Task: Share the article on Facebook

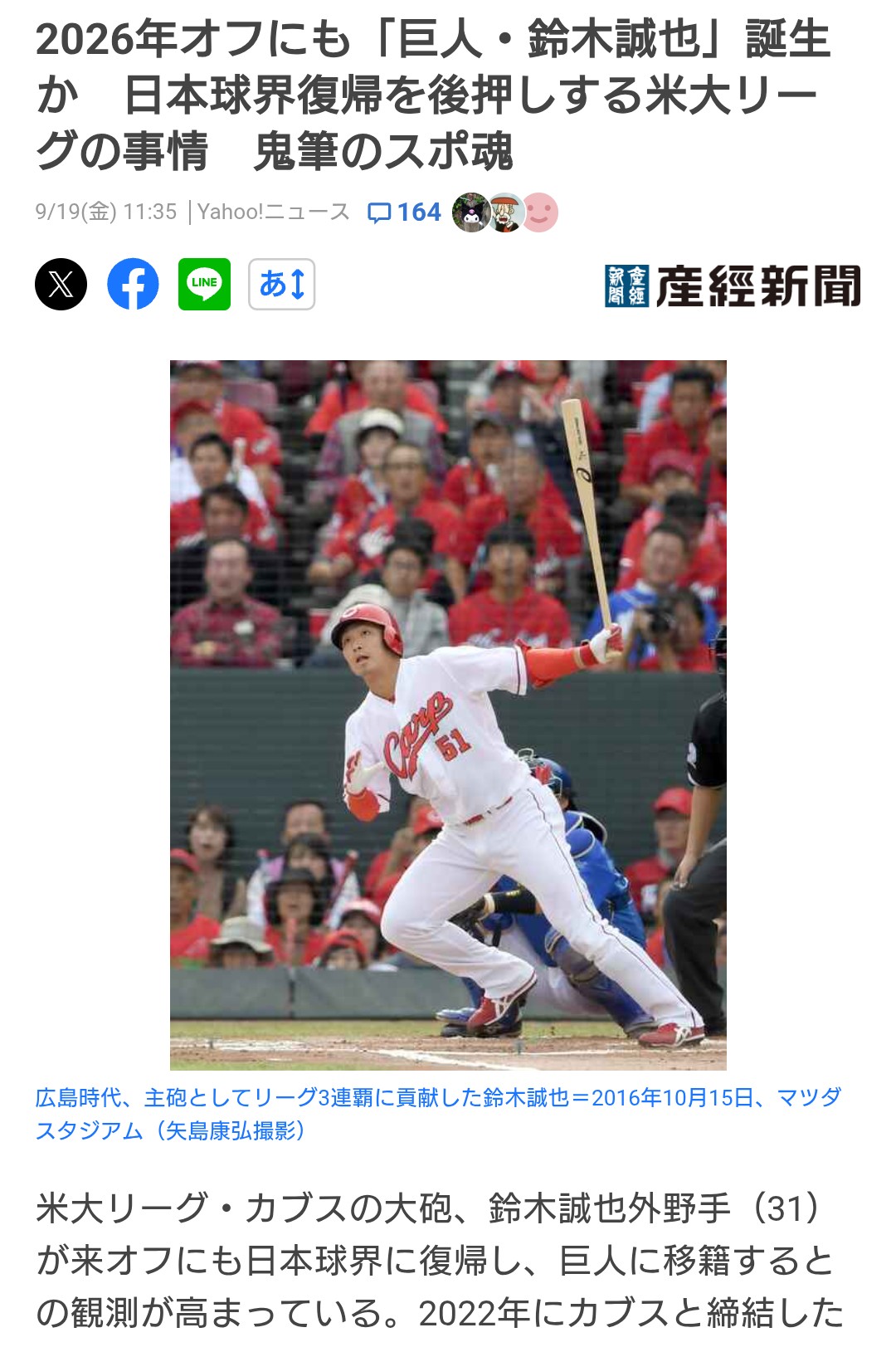Action: [x=133, y=285]
